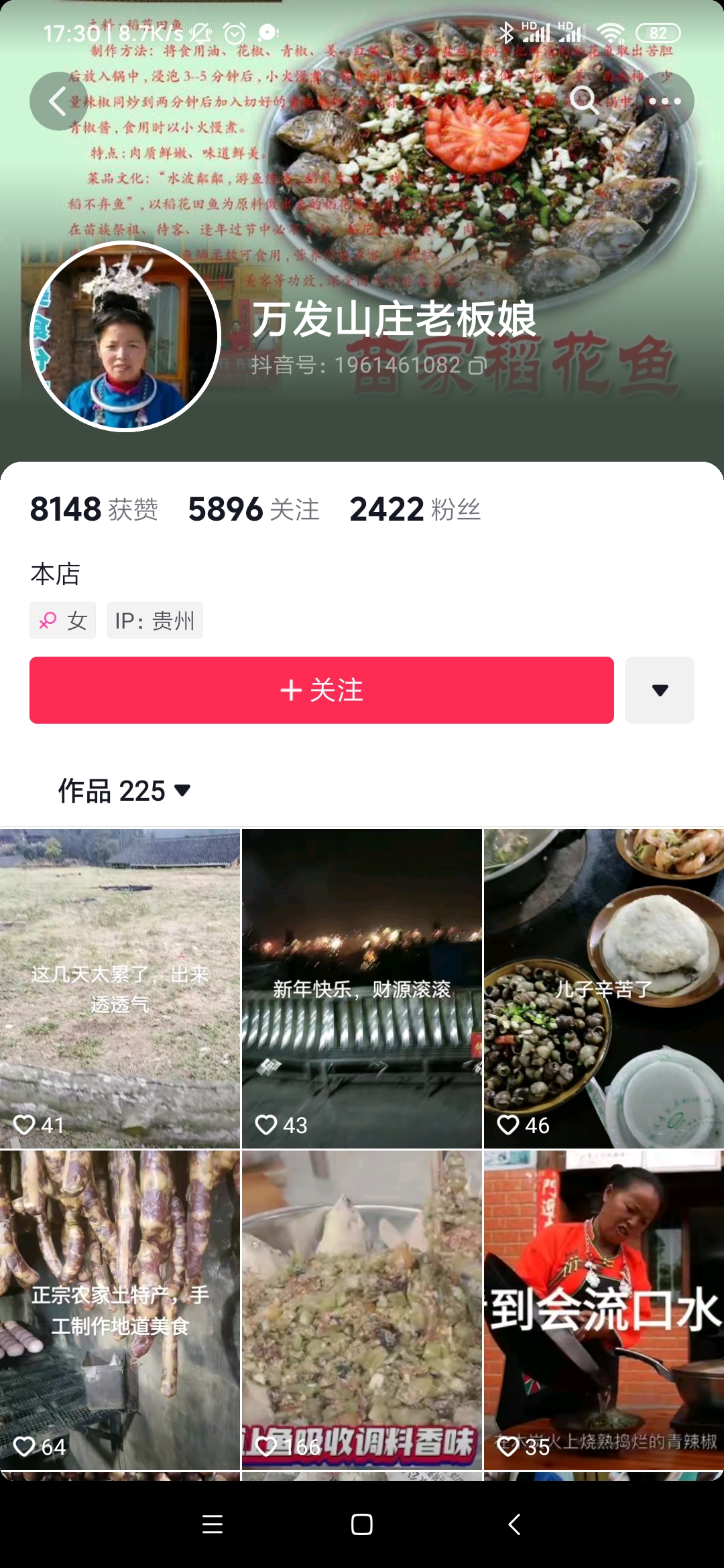Copy the Douyin ID 1961461082
This screenshot has height=1568, width=724.
477,366
